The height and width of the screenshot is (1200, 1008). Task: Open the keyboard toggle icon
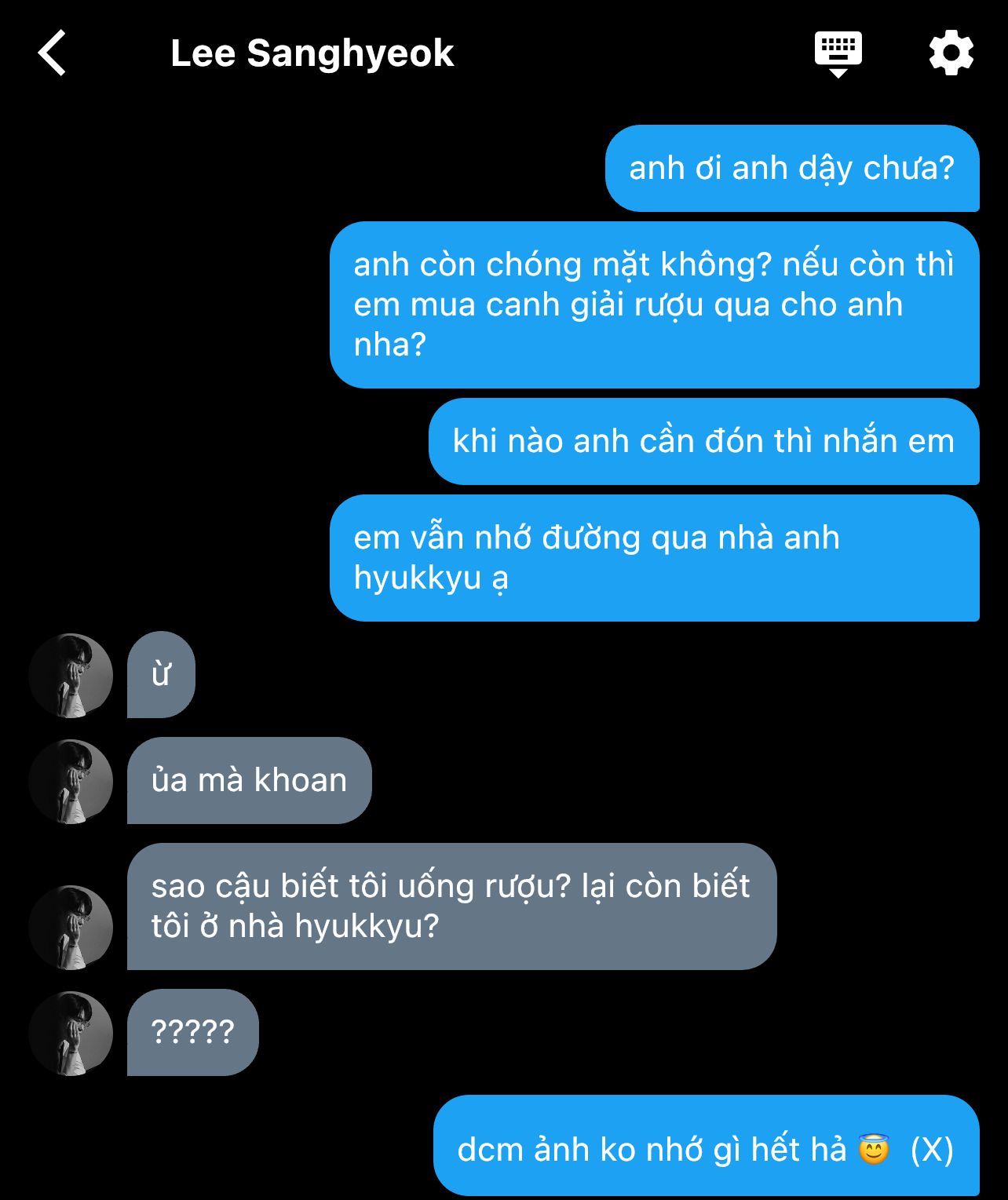(838, 53)
